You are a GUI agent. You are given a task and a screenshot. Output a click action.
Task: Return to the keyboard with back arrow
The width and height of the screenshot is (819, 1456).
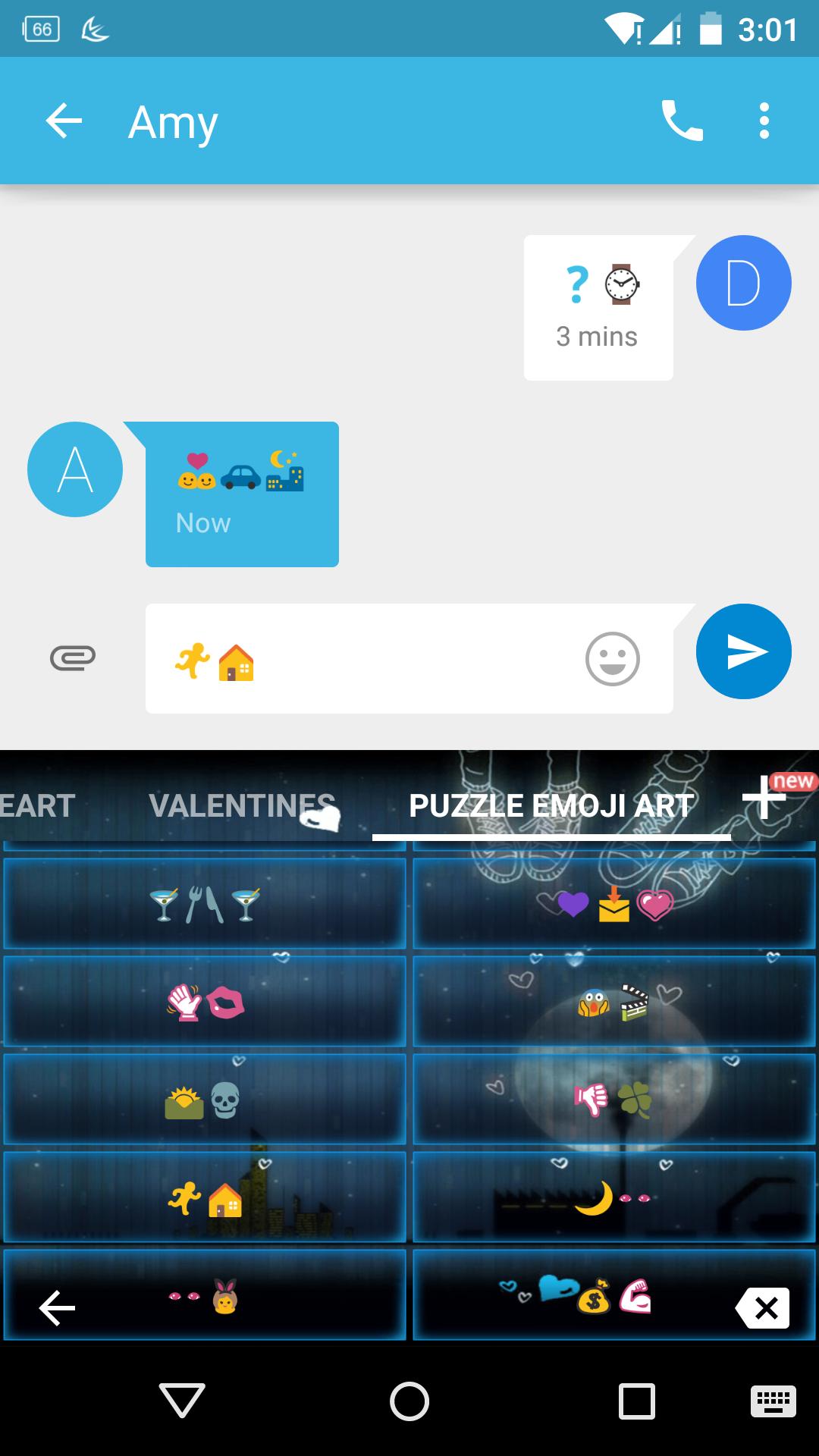coord(58,1307)
